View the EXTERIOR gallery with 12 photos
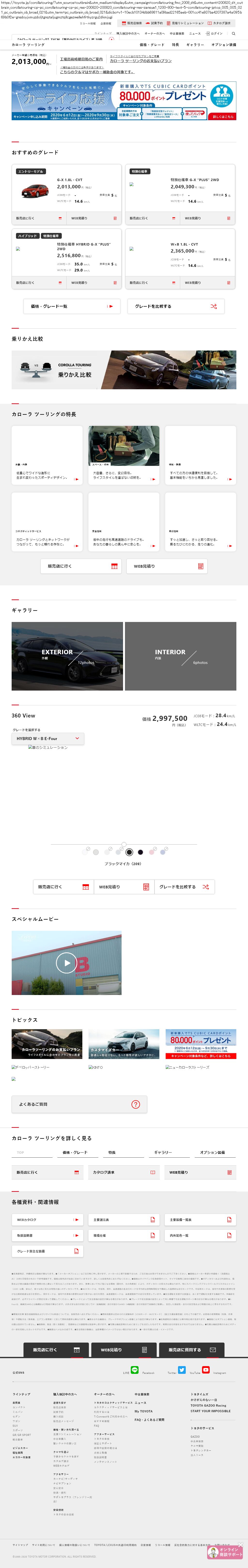This screenshot has height=1568, width=248. coord(67,656)
